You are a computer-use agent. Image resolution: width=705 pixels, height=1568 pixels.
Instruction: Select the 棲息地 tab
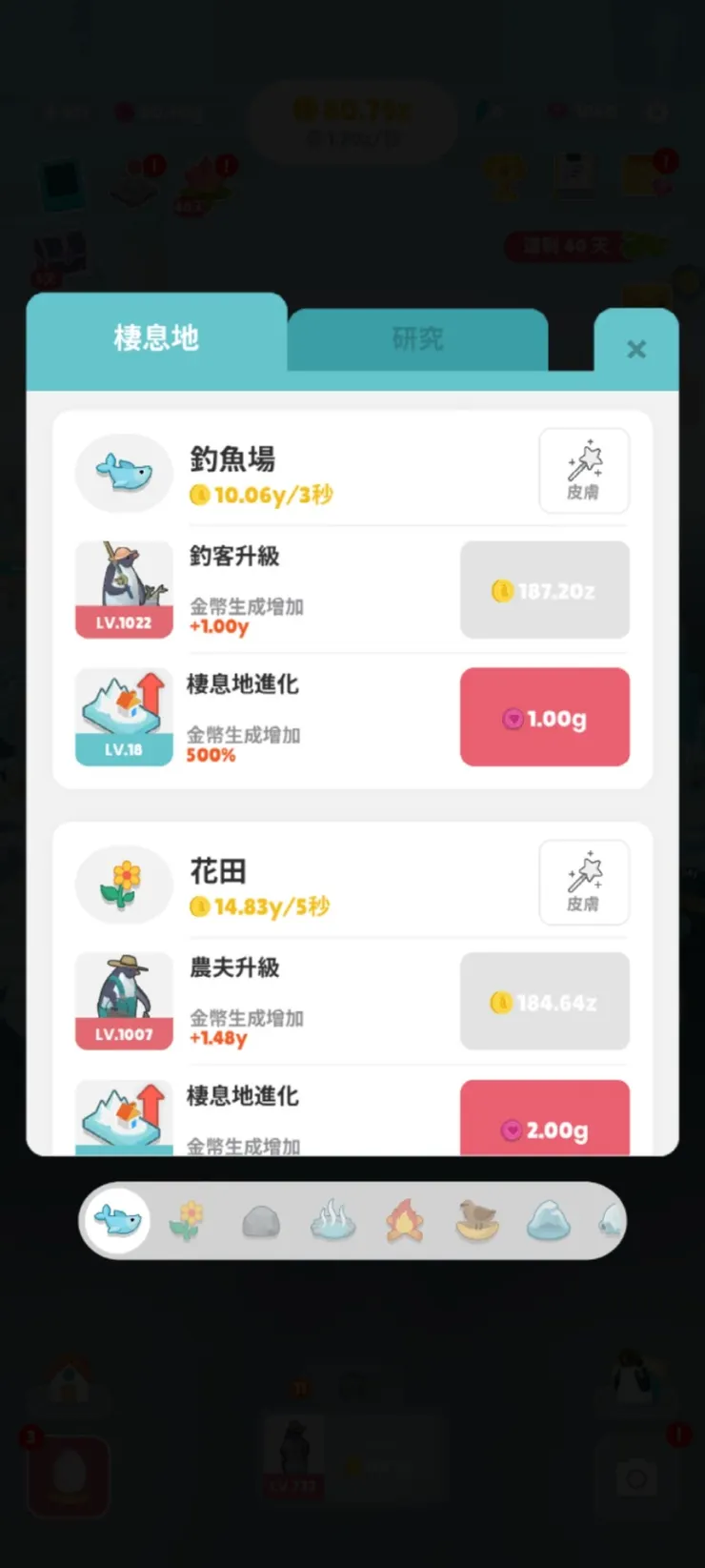(157, 339)
